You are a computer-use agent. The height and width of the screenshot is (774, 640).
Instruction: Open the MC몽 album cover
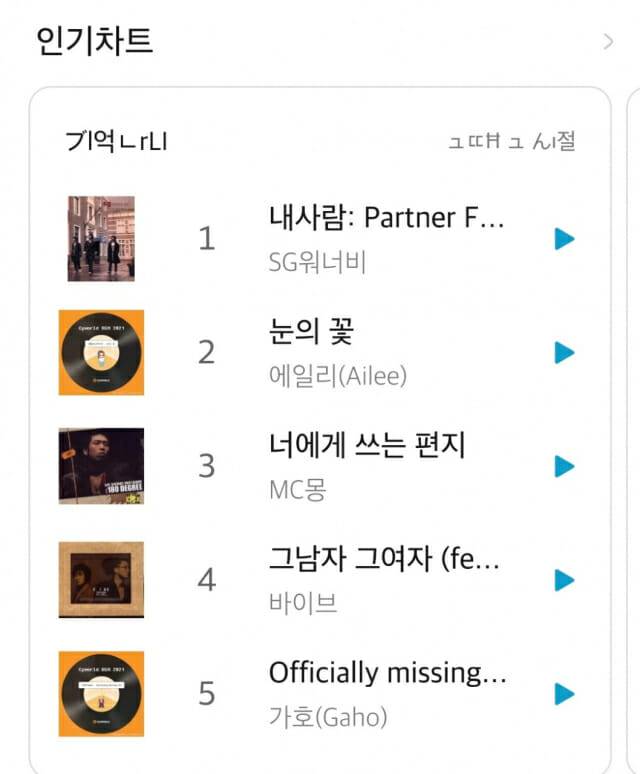point(101,466)
